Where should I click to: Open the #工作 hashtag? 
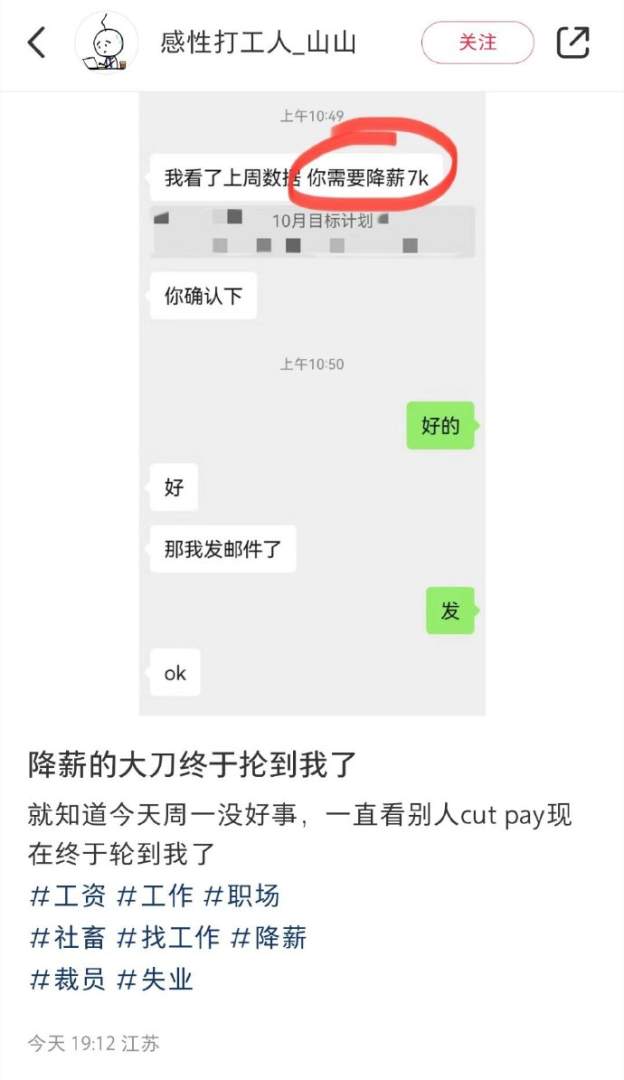[x=155, y=895]
